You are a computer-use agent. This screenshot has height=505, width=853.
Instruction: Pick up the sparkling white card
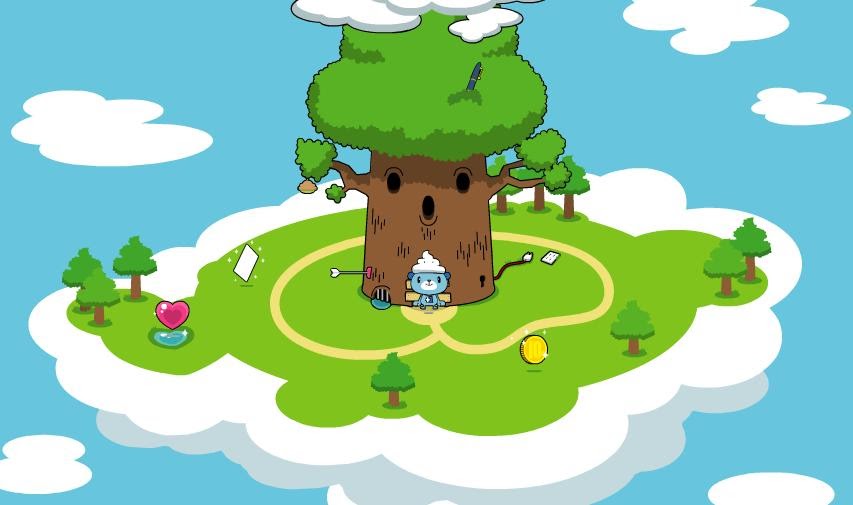tap(246, 263)
